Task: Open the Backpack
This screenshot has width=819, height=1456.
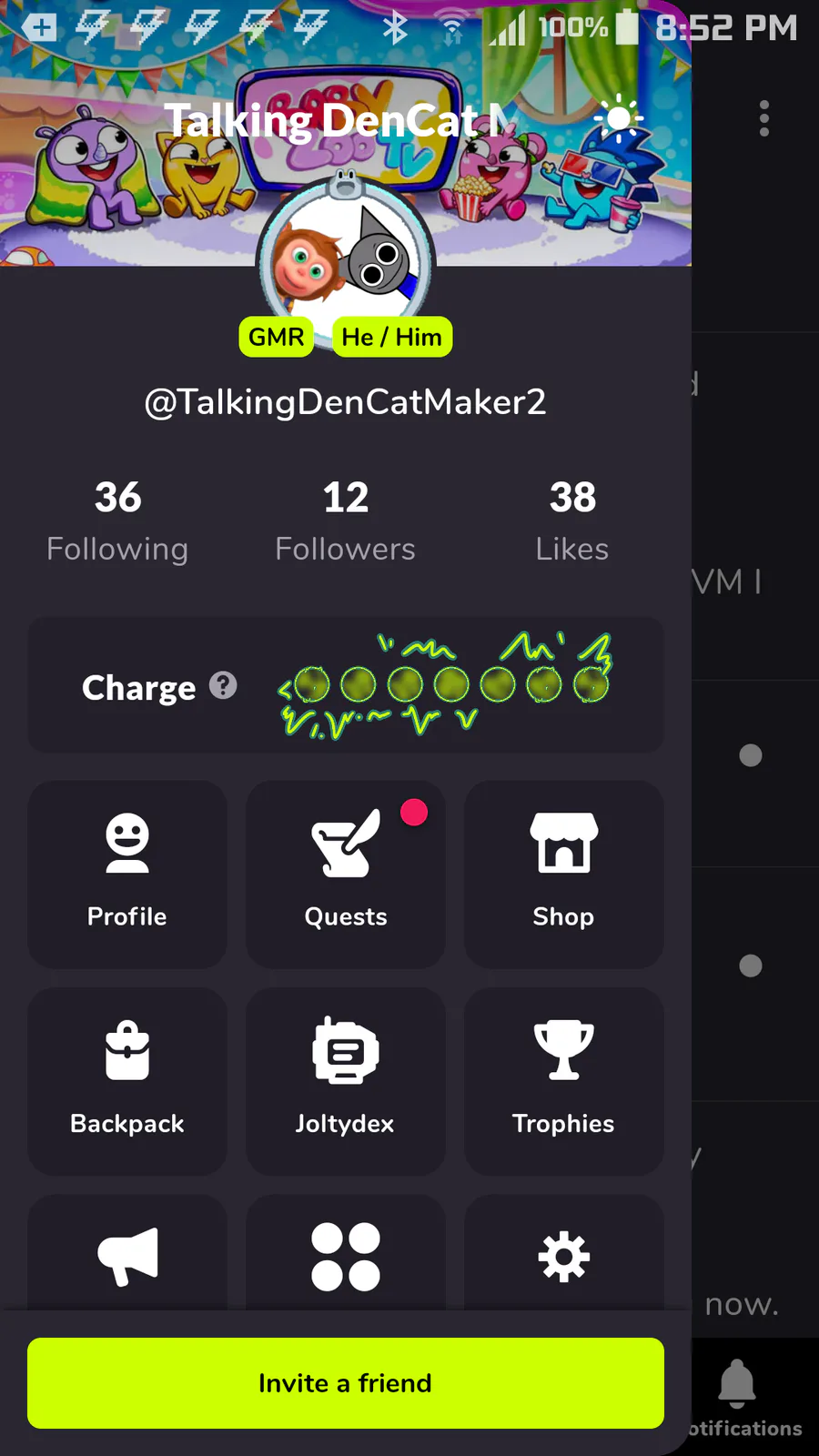Action: tap(127, 1081)
